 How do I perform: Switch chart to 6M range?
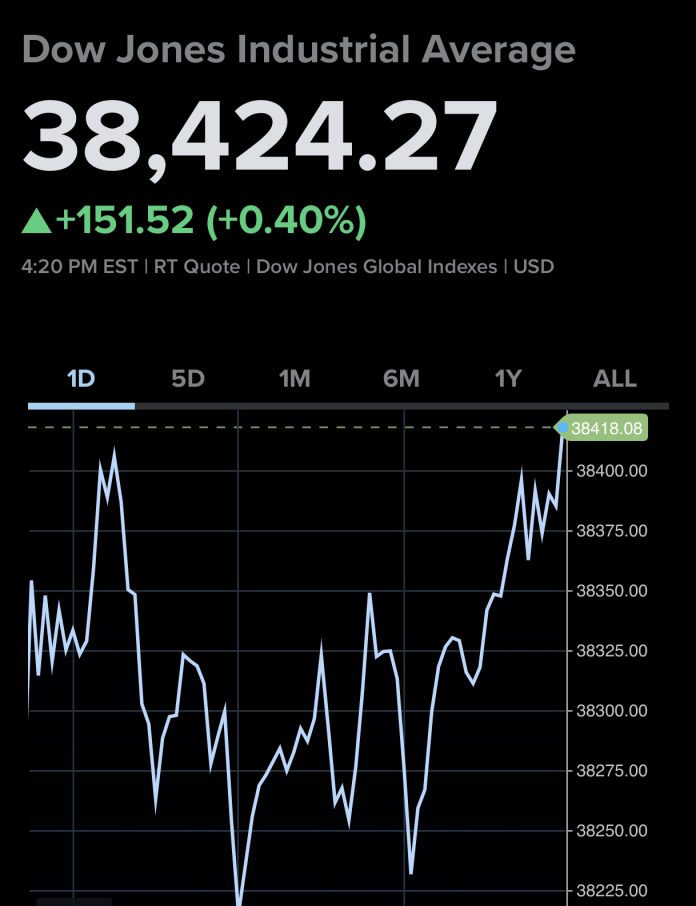[401, 379]
